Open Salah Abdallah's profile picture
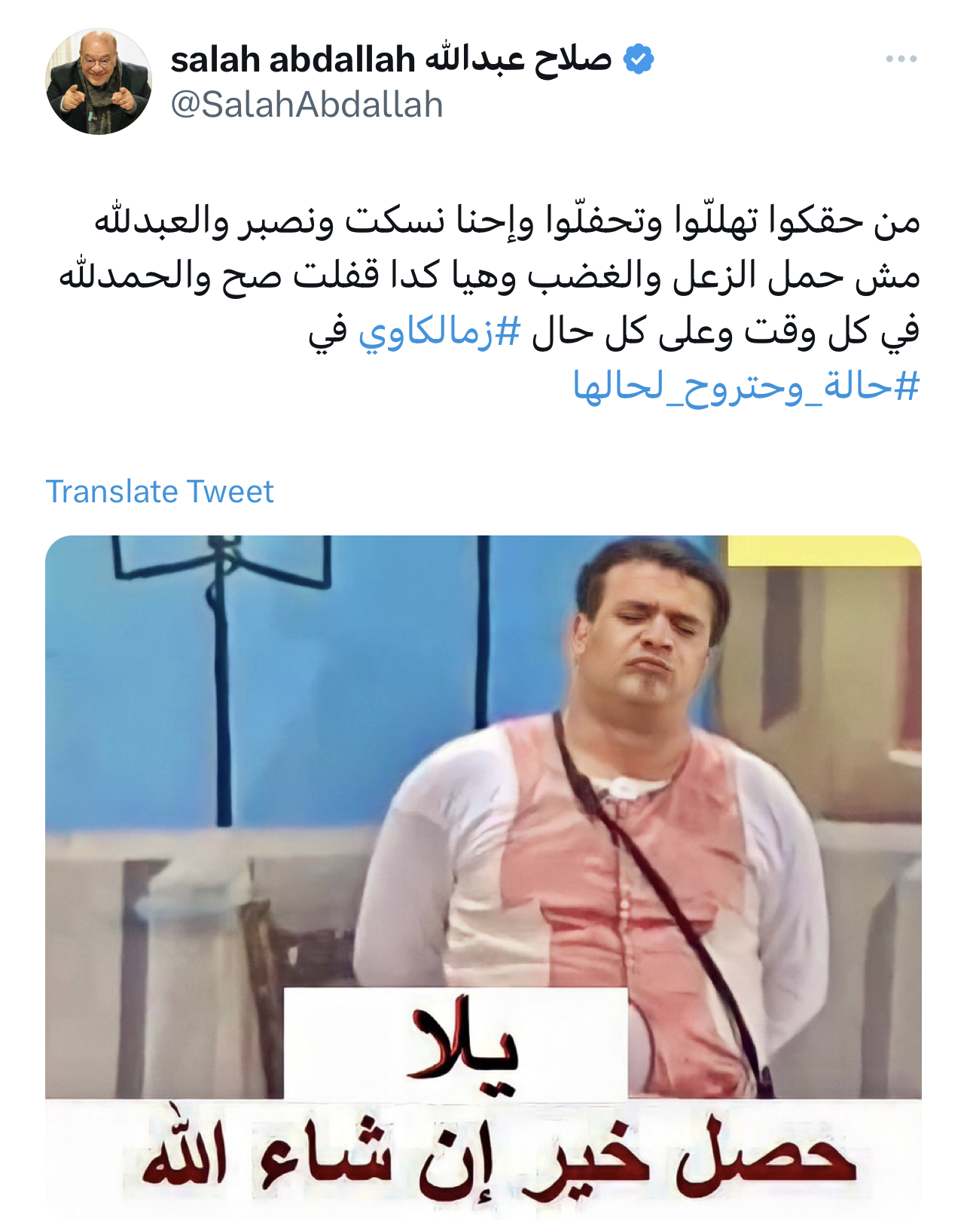967x1232 pixels. tap(99, 81)
